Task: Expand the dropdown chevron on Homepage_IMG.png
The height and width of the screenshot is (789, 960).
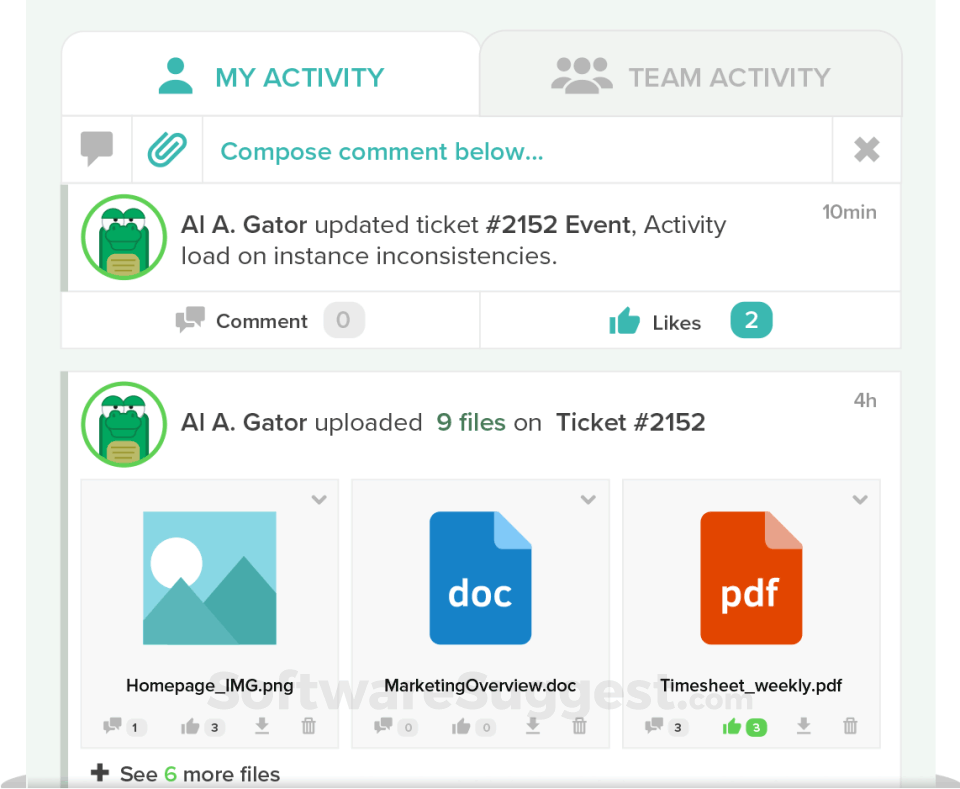Action: 319,499
